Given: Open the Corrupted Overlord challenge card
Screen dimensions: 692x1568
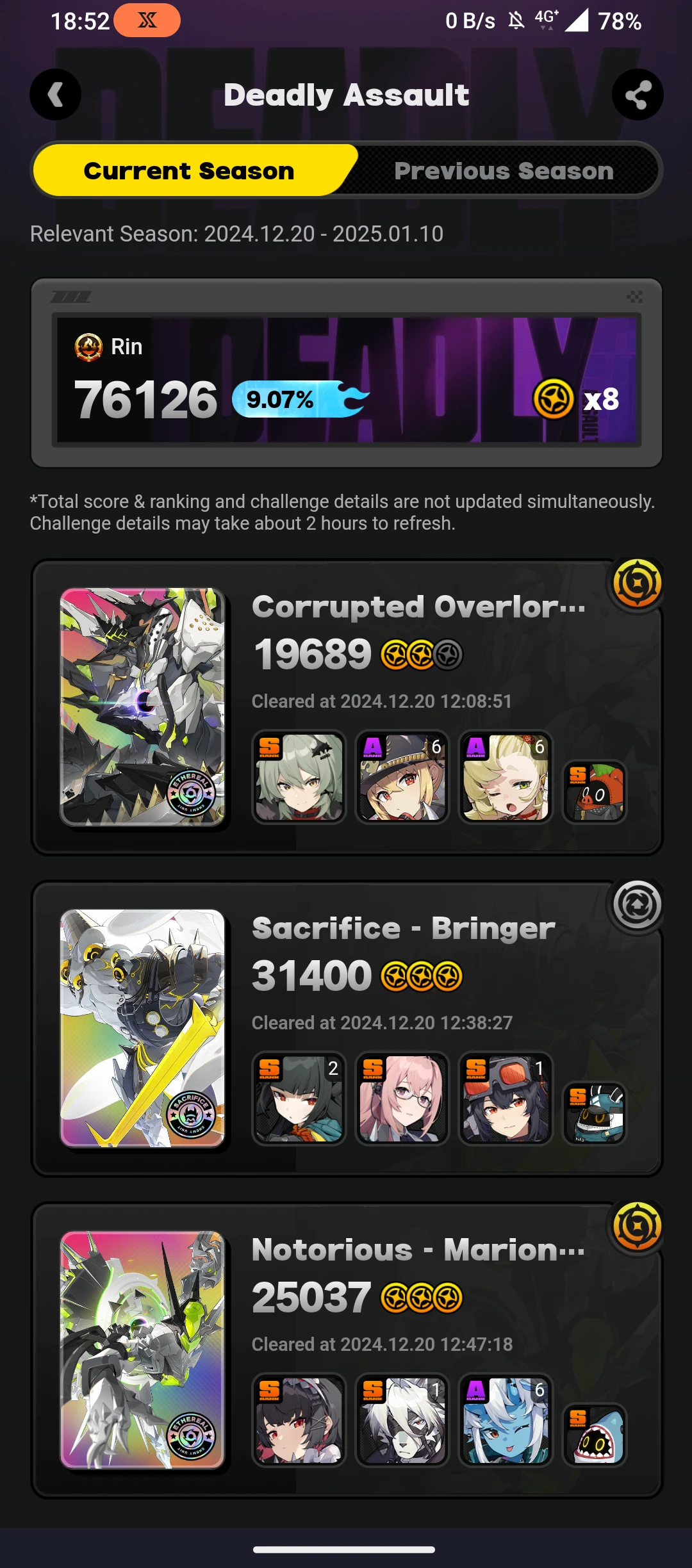Looking at the screenshot, I should 346,707.
